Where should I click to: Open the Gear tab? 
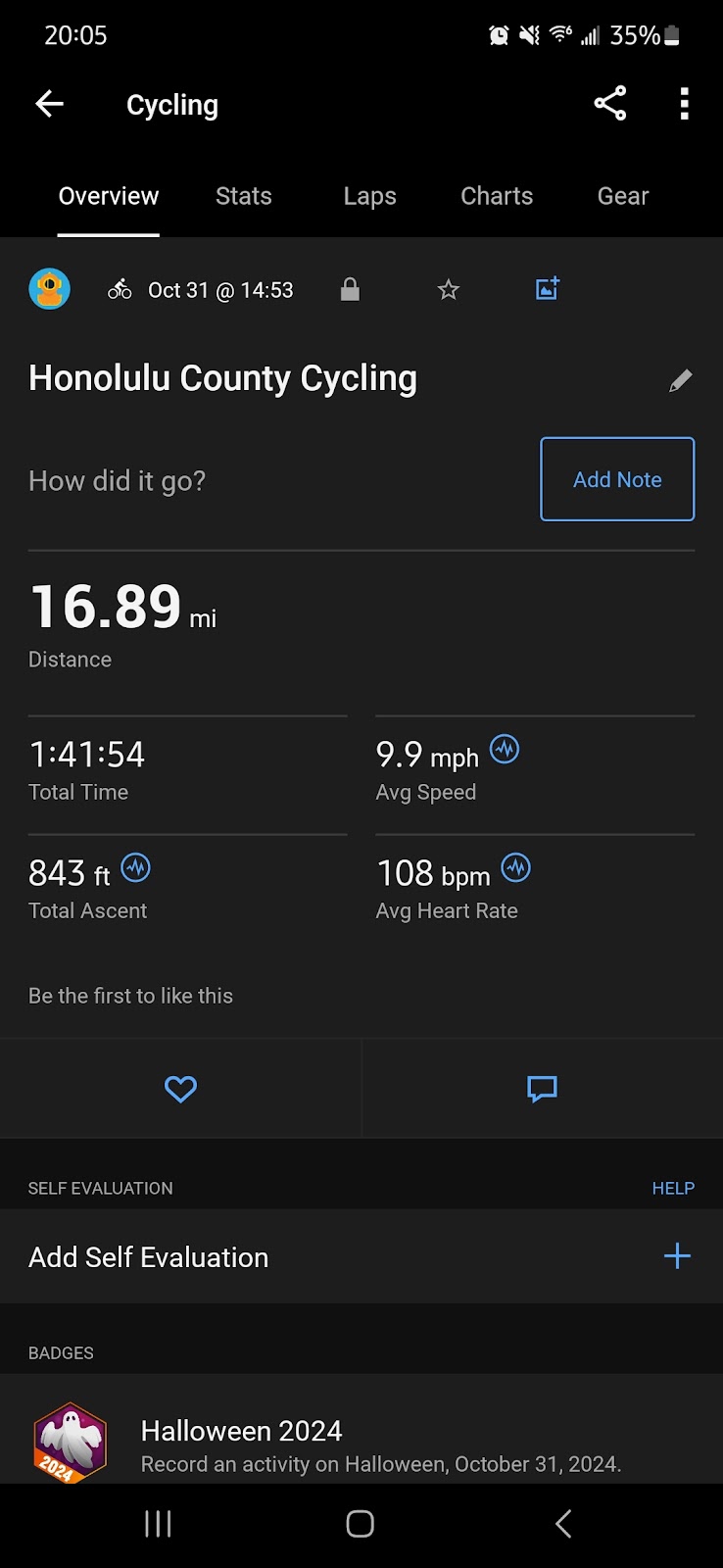point(623,196)
